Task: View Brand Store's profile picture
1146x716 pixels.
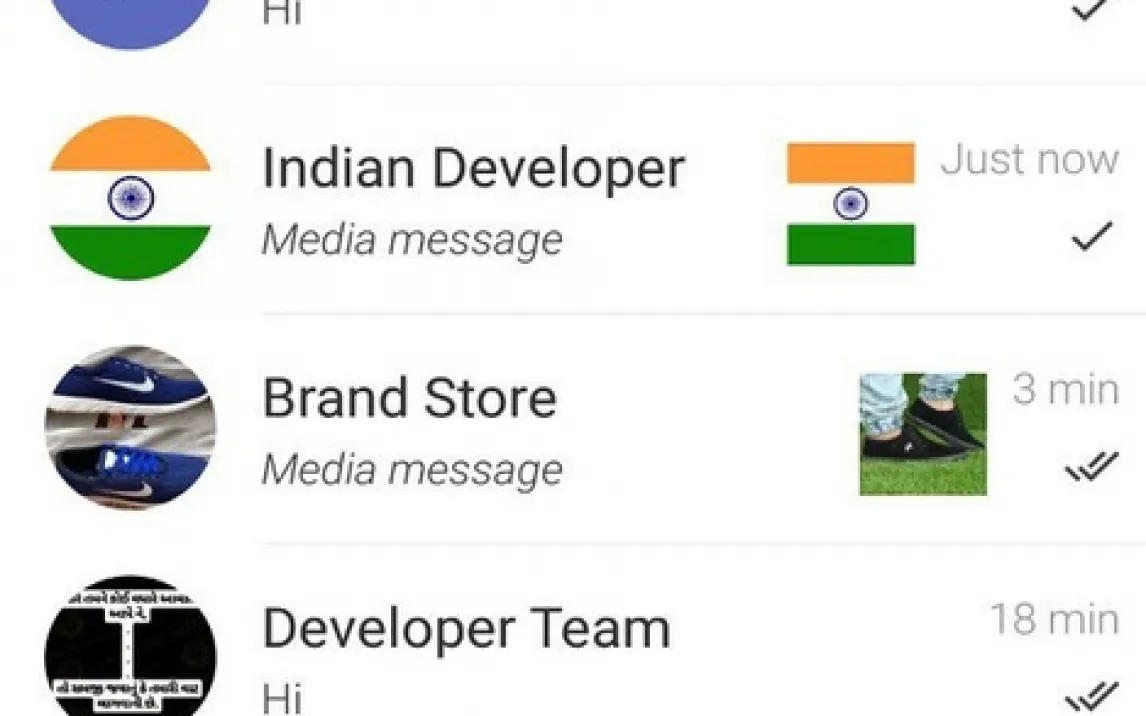Action: tap(130, 428)
